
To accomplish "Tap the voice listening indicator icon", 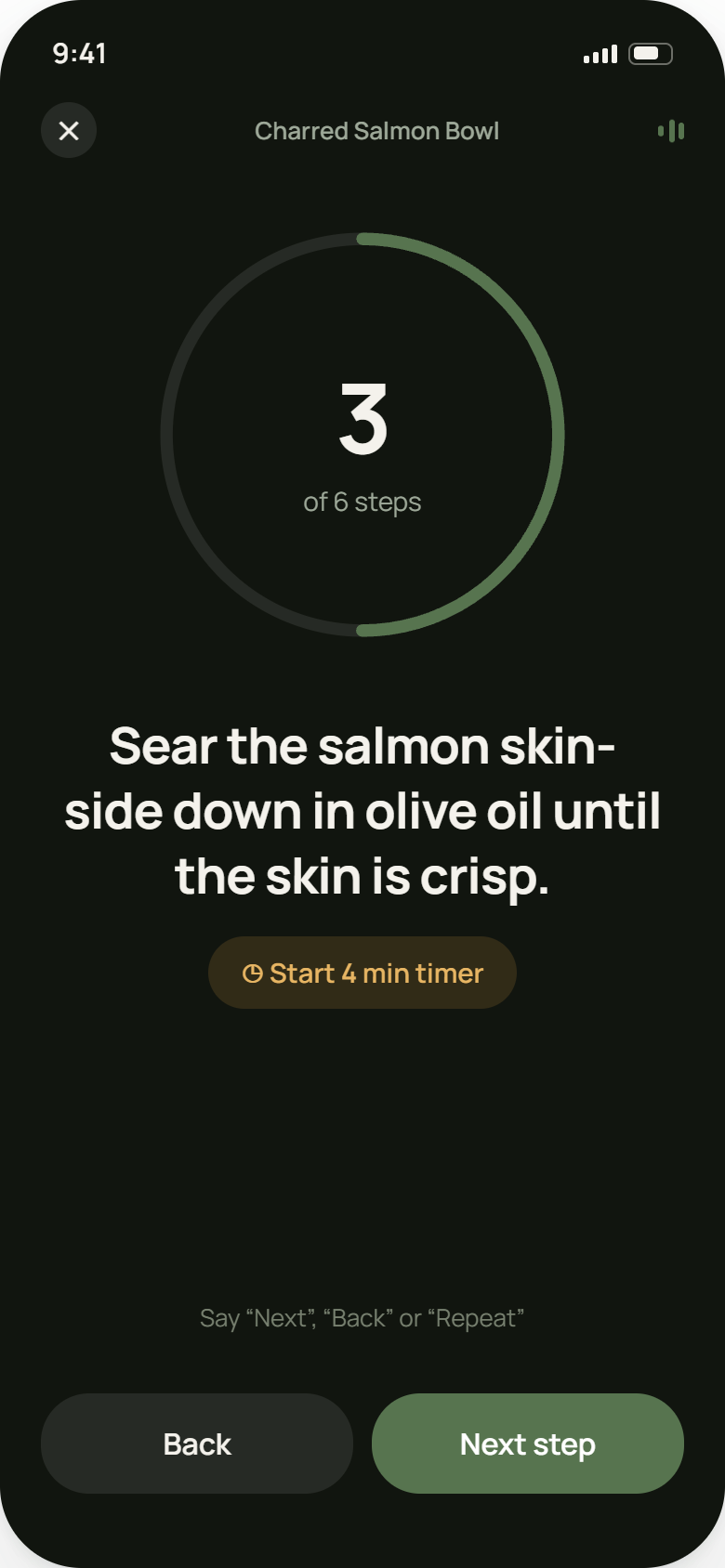I will coord(671,131).
